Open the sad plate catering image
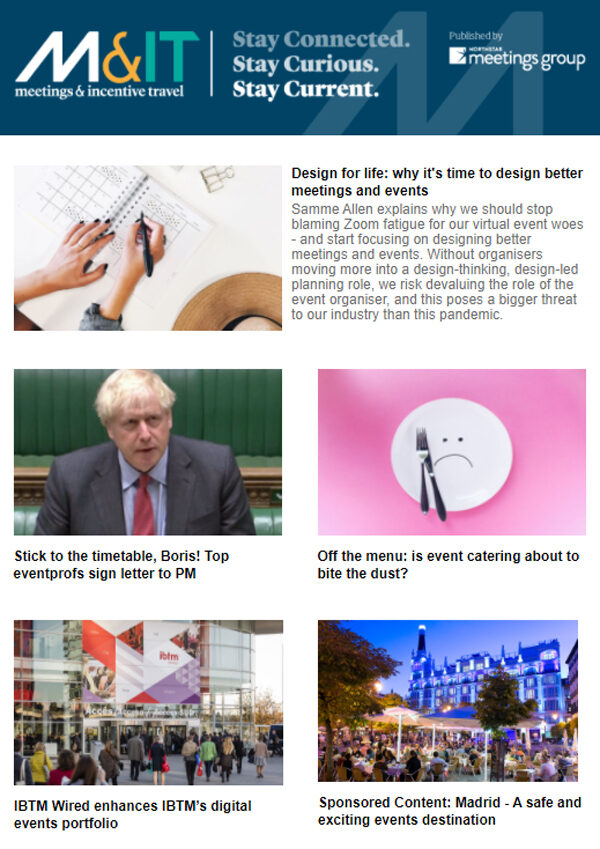Screen dimensions: 600x849 tap(451, 452)
